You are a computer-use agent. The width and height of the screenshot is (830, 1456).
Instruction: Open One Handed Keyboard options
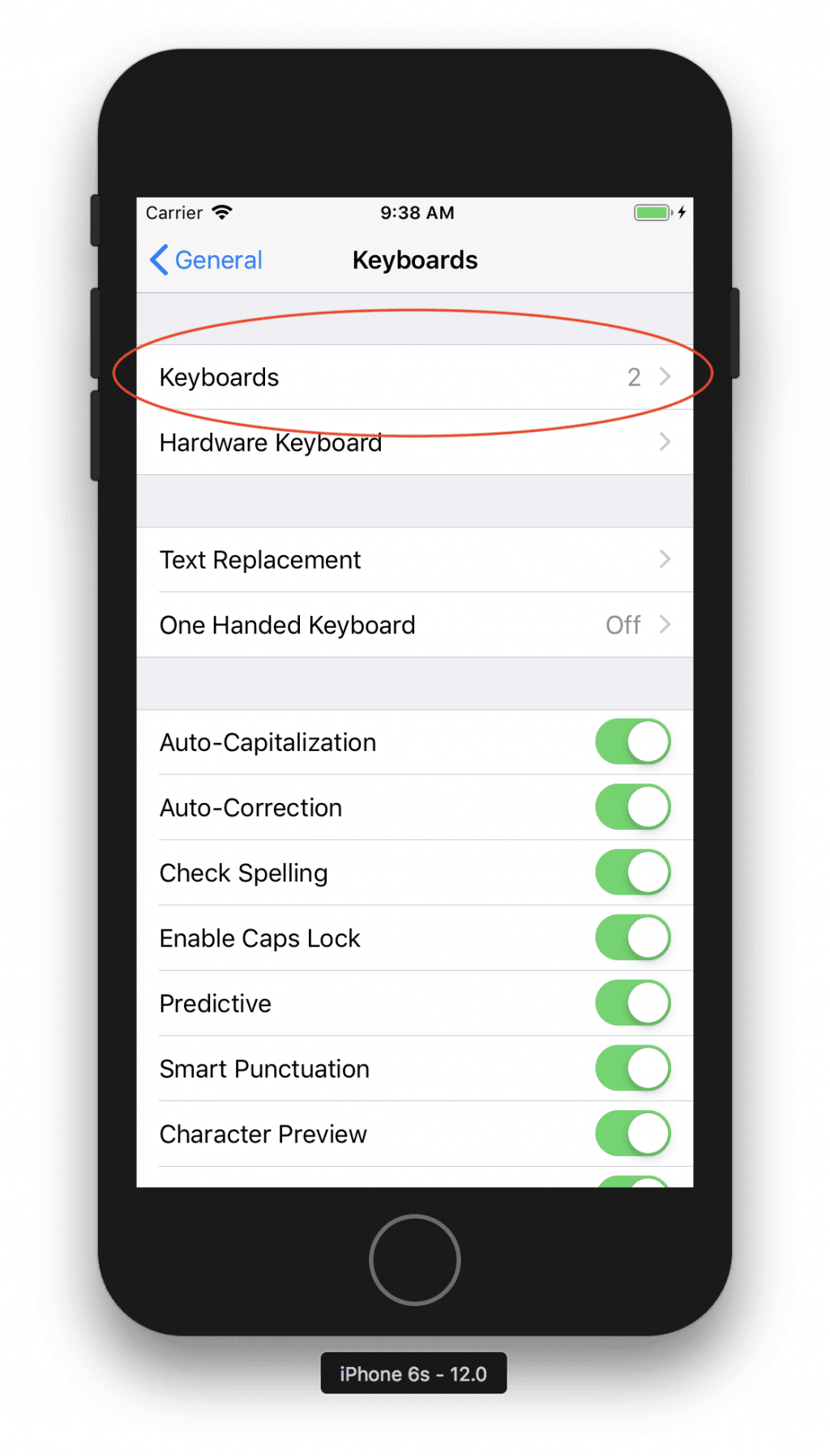tap(414, 625)
